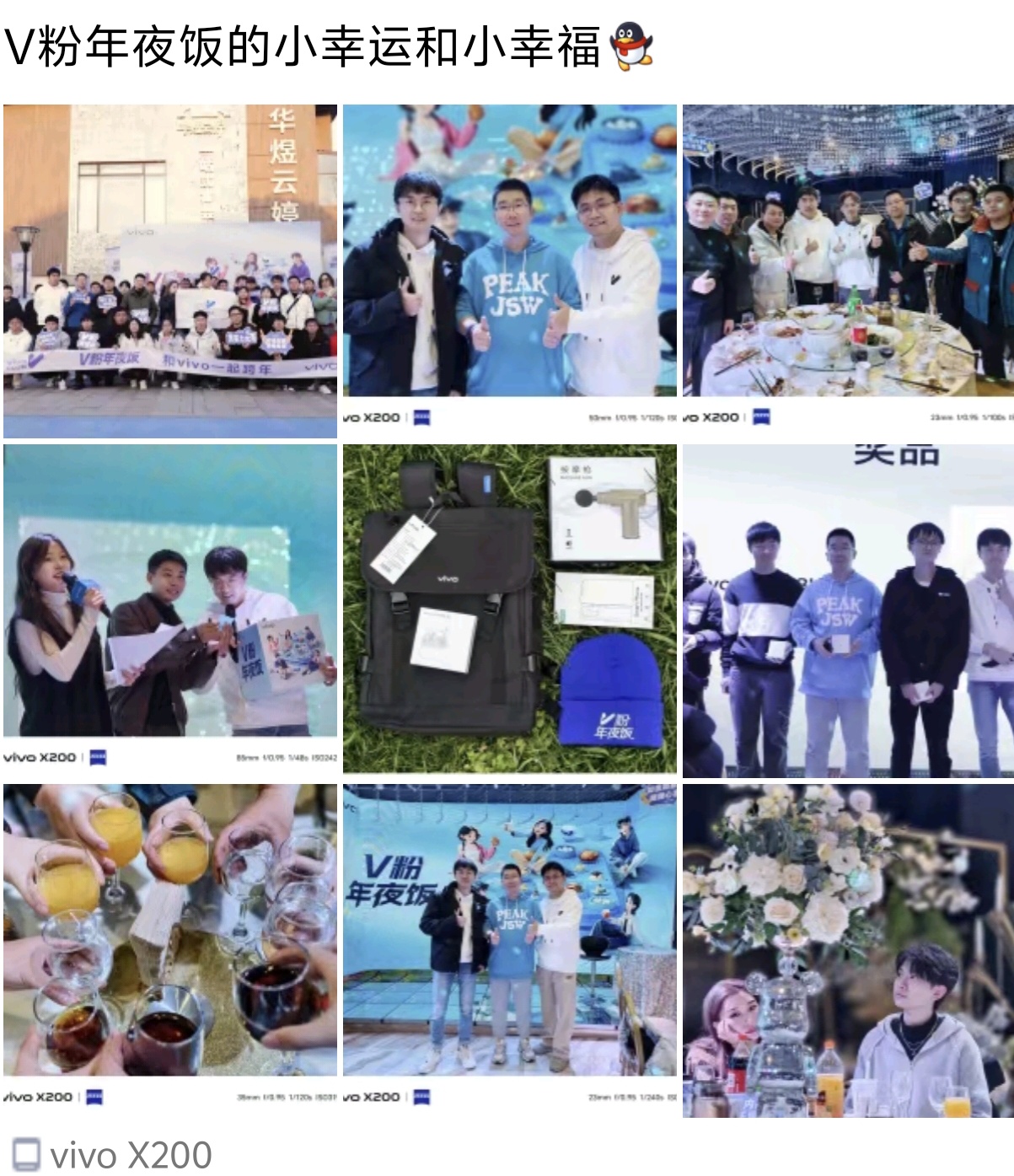Open the prize winners on stage photo

pos(847,610)
